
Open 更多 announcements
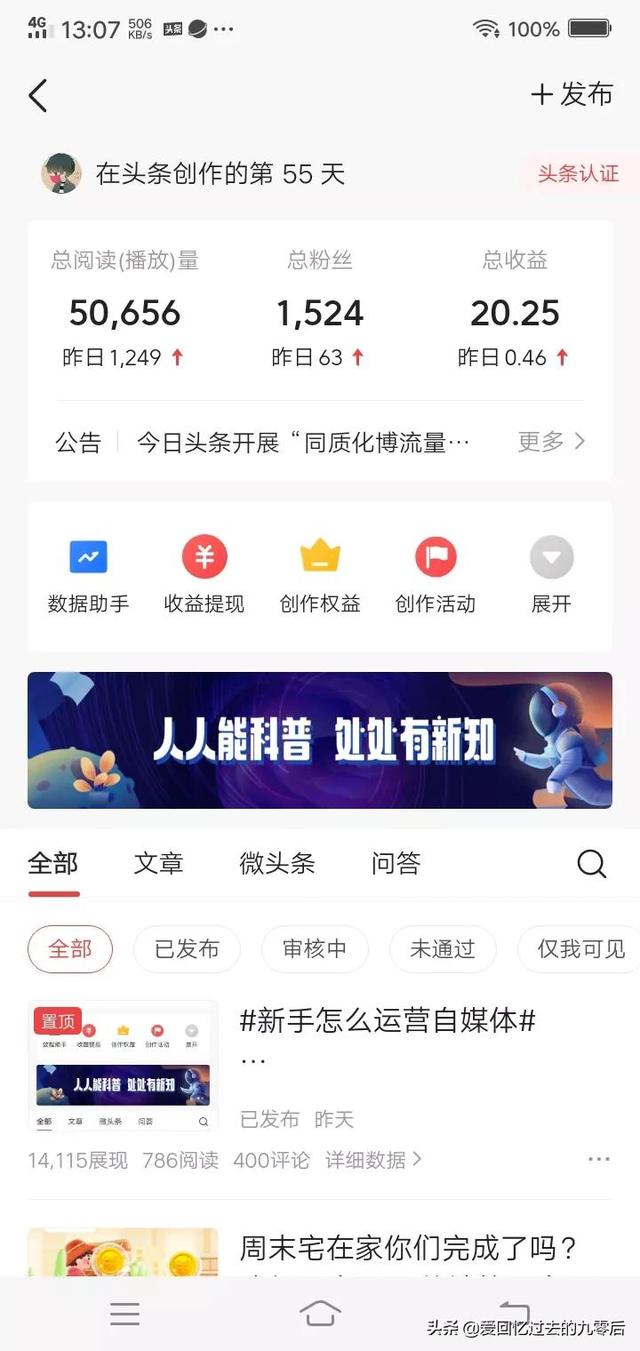pos(551,442)
